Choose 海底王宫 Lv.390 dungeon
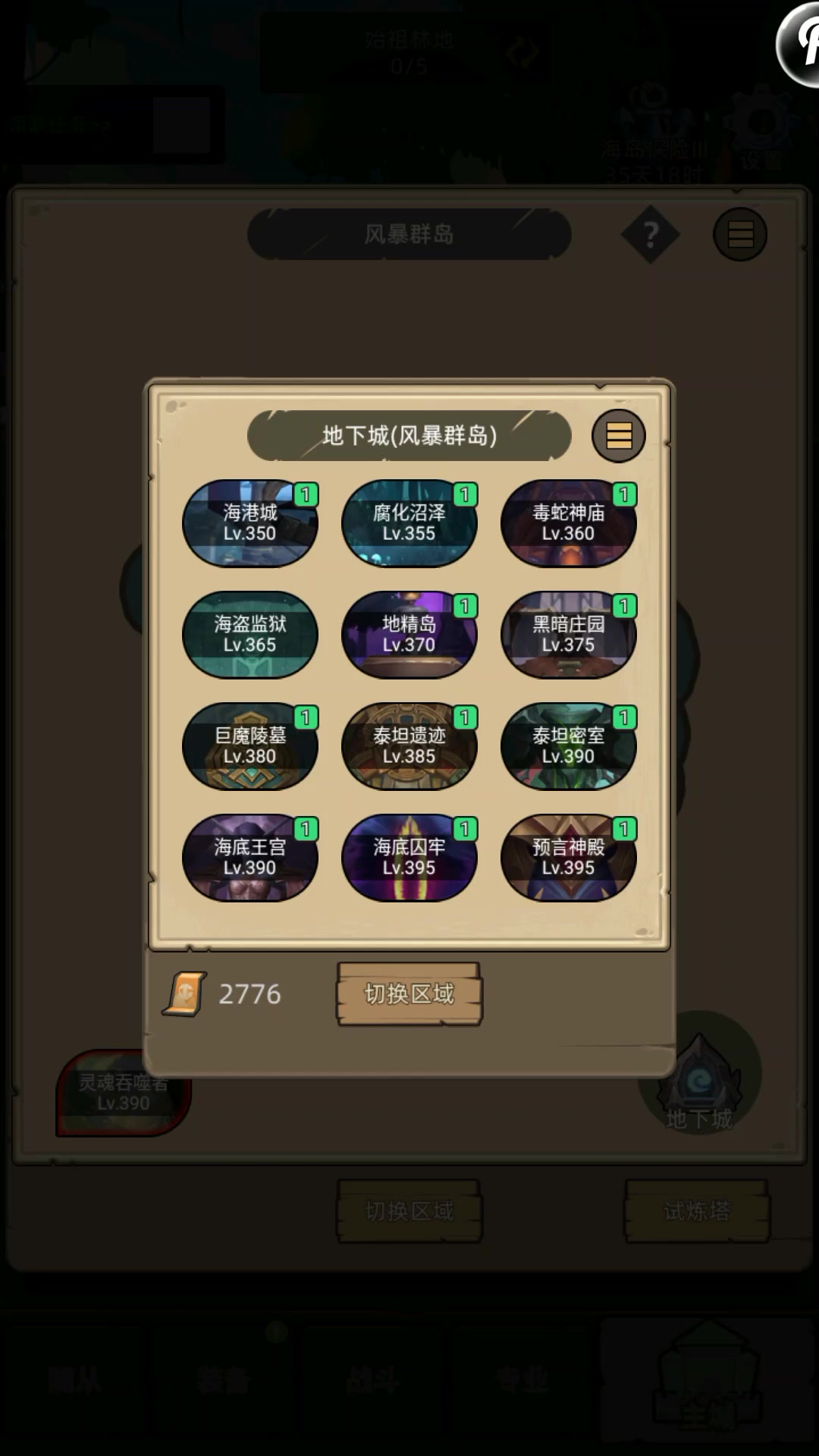The image size is (819, 1456). pyautogui.click(x=250, y=858)
